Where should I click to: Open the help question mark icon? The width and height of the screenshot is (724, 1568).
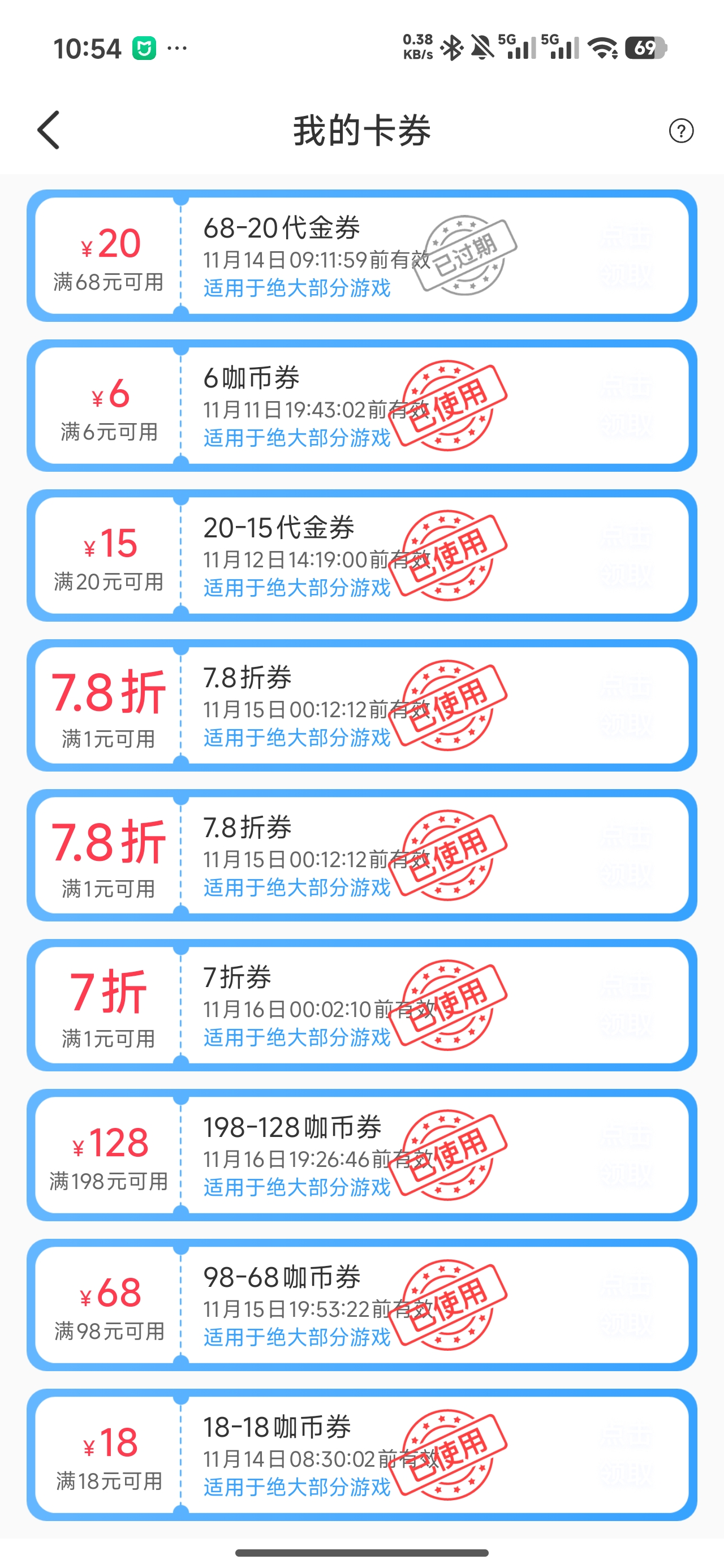tap(681, 131)
